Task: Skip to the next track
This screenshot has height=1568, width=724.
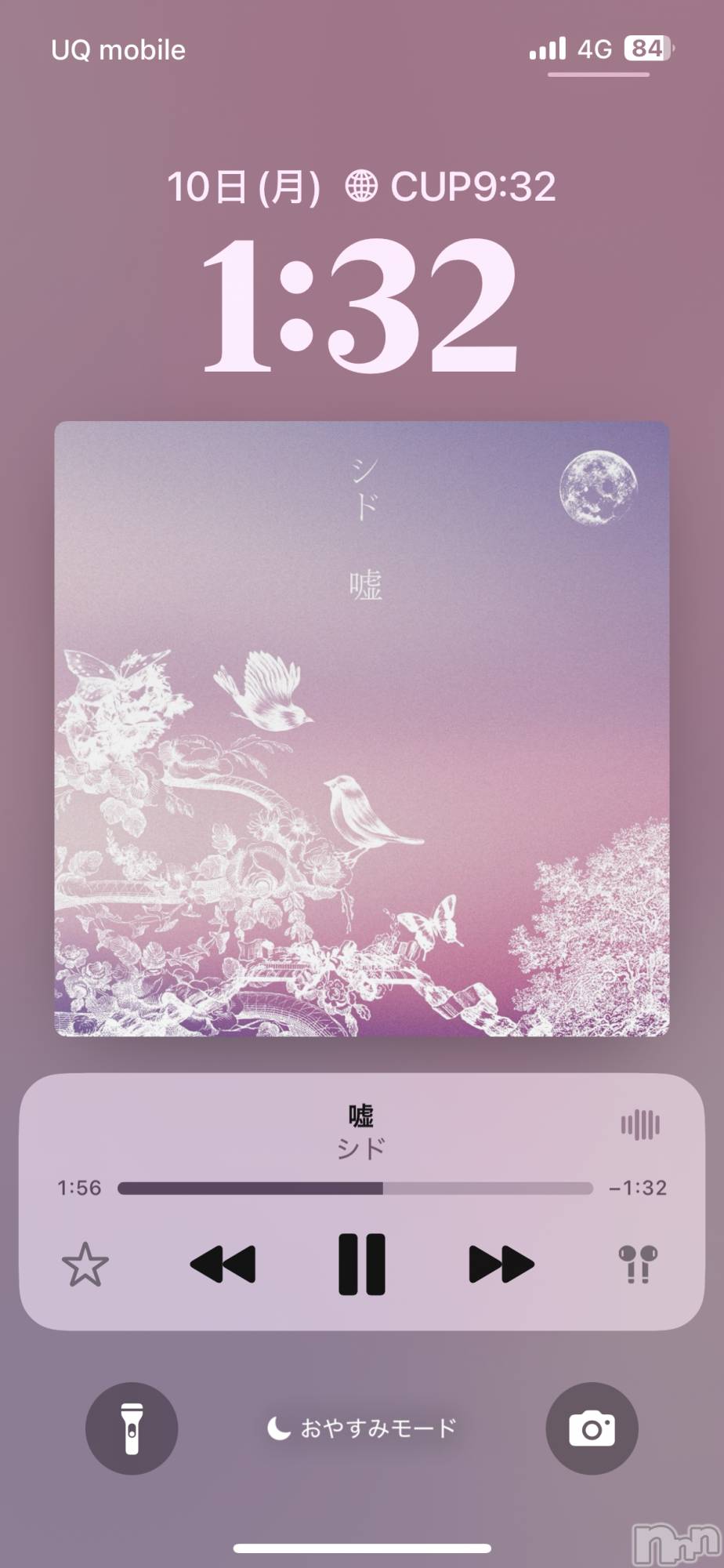Action: 501,1264
